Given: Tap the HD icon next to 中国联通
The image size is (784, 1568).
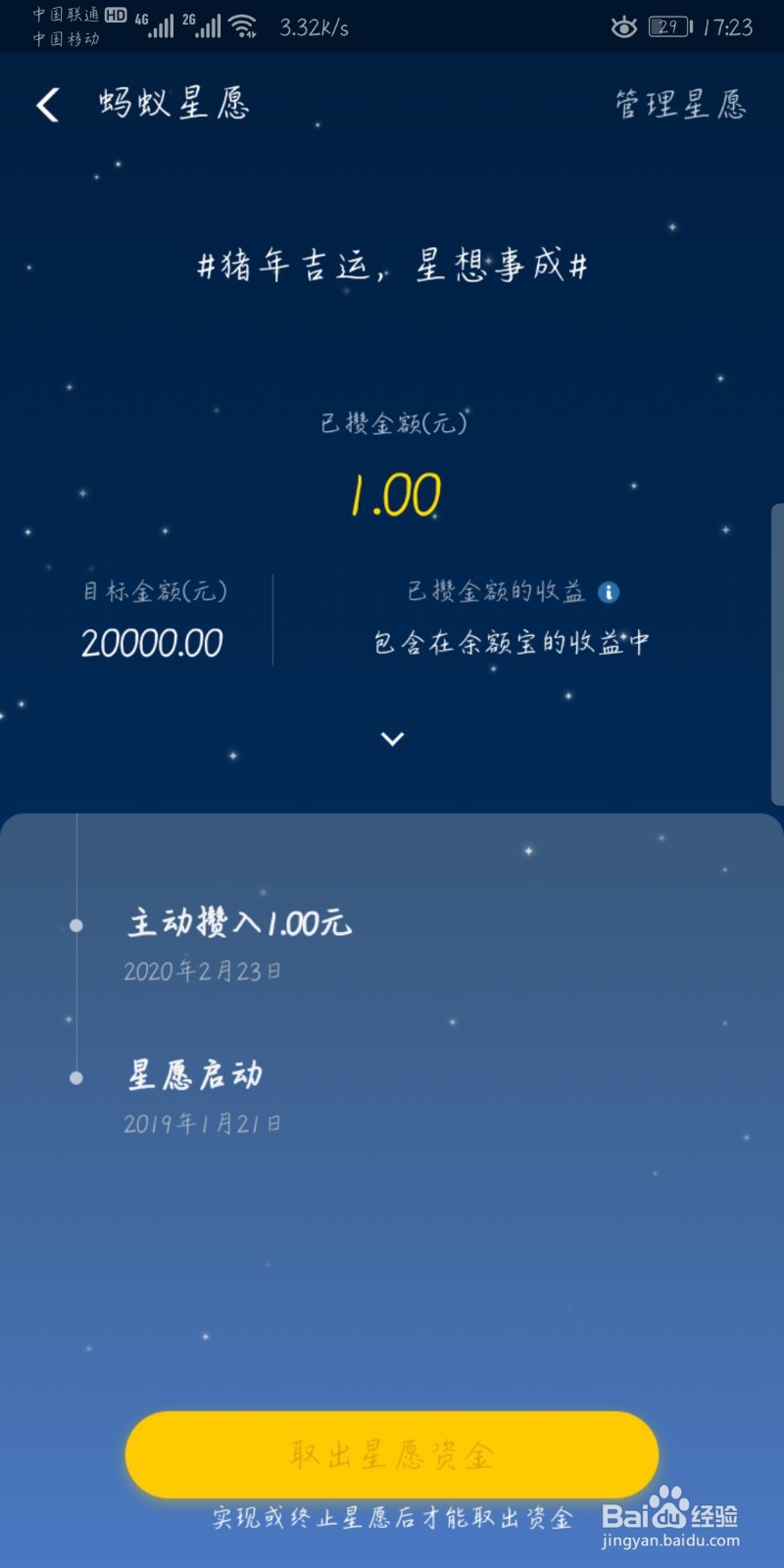Looking at the screenshot, I should (115, 14).
